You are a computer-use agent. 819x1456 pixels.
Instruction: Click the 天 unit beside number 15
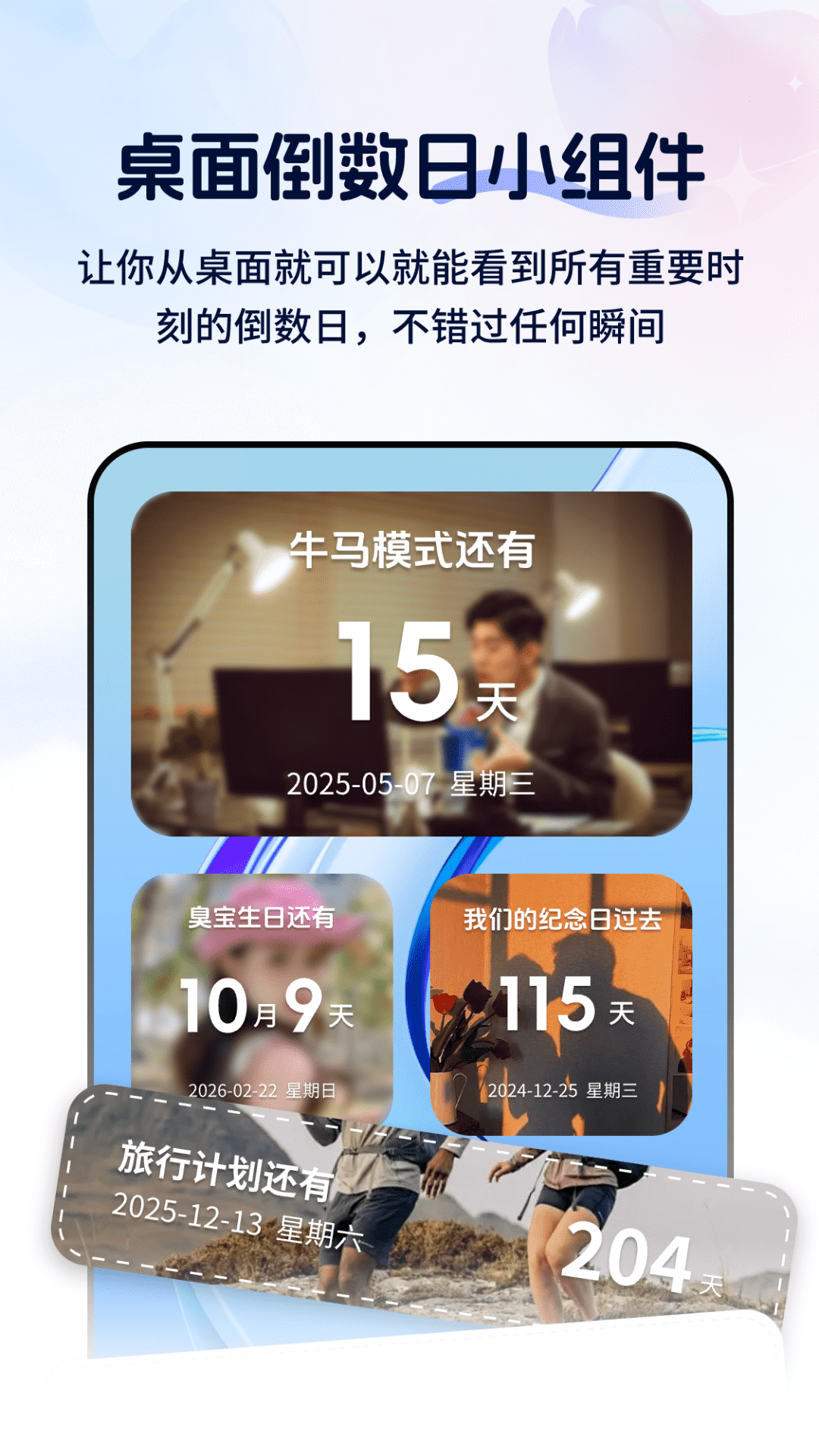coord(502,705)
